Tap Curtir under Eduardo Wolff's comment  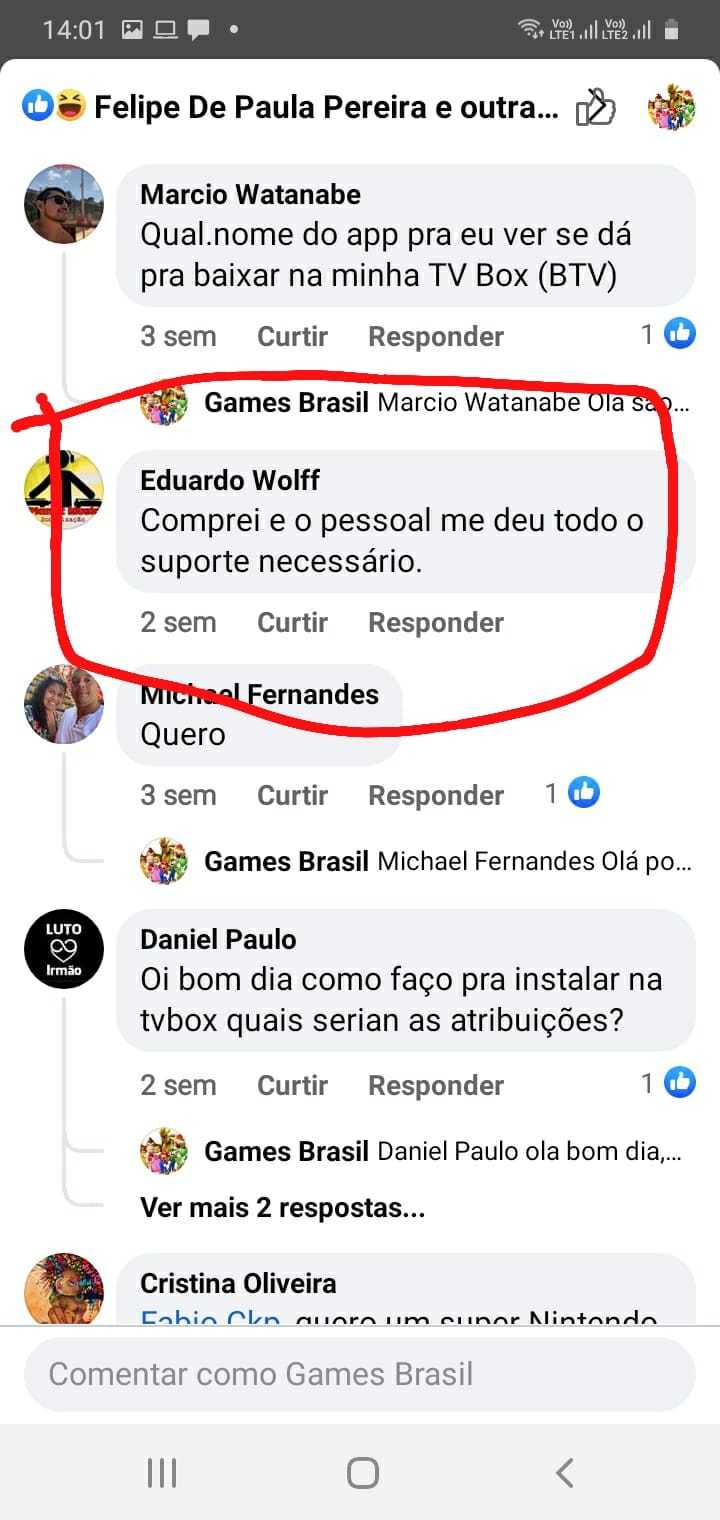pos(292,622)
